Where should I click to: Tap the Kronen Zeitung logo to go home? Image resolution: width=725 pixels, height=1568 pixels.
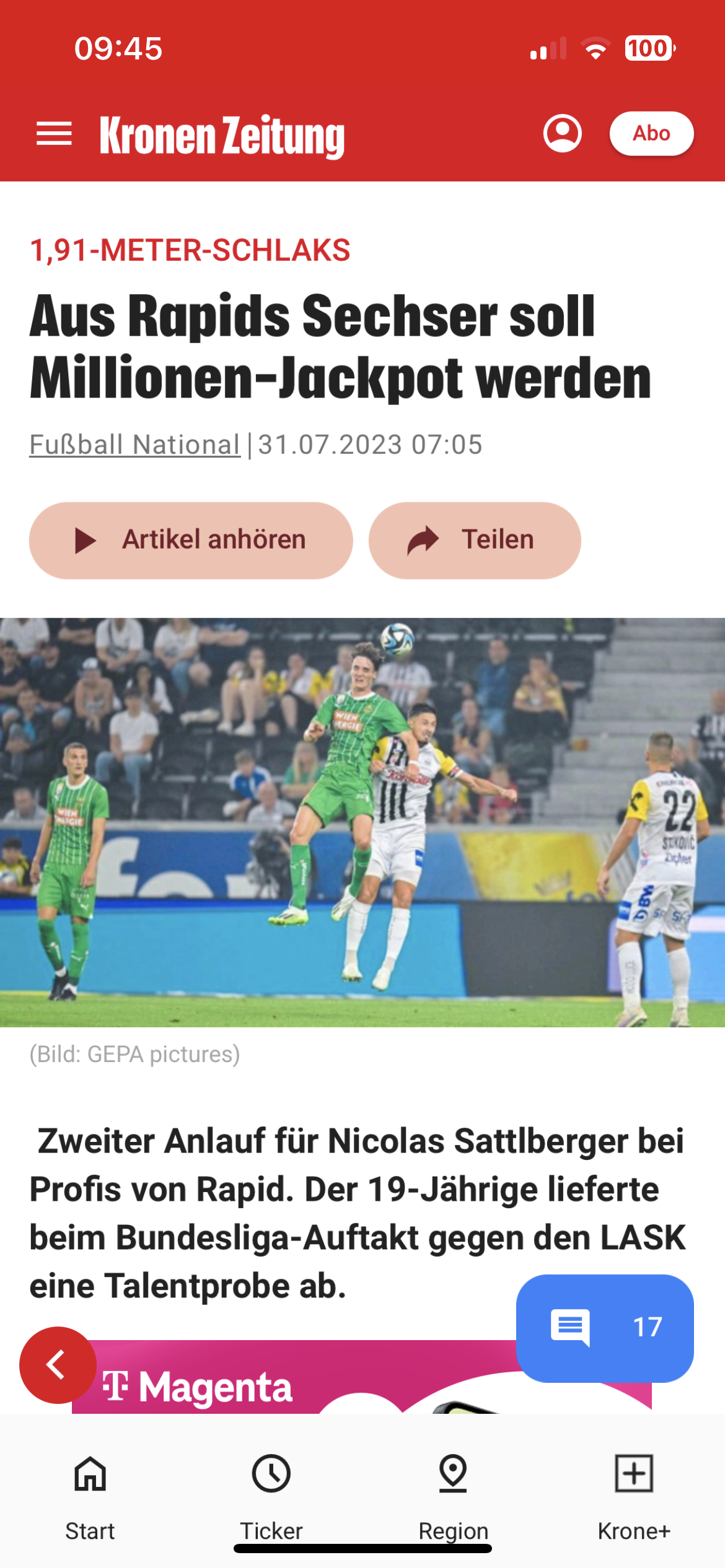pos(222,135)
